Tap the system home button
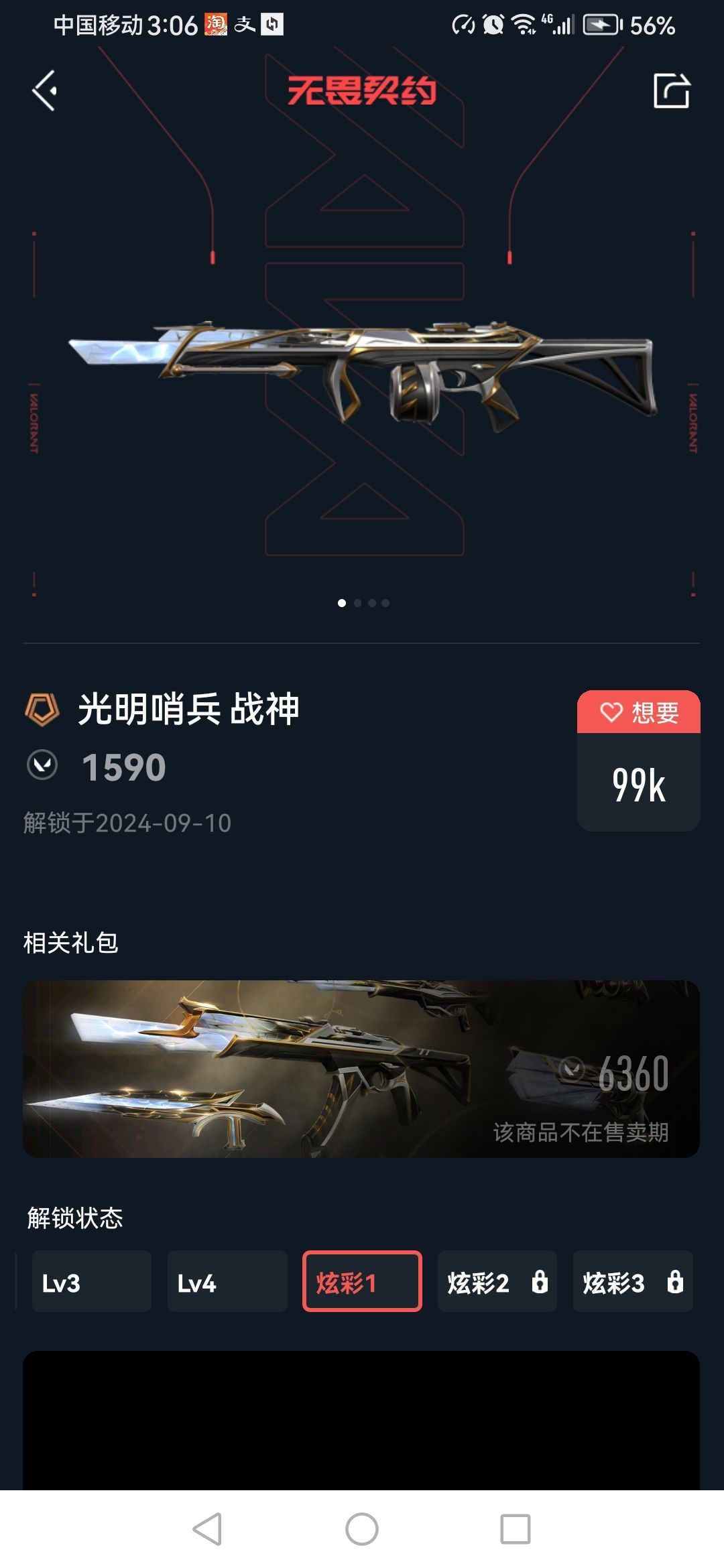The image size is (724, 1568). click(362, 1529)
